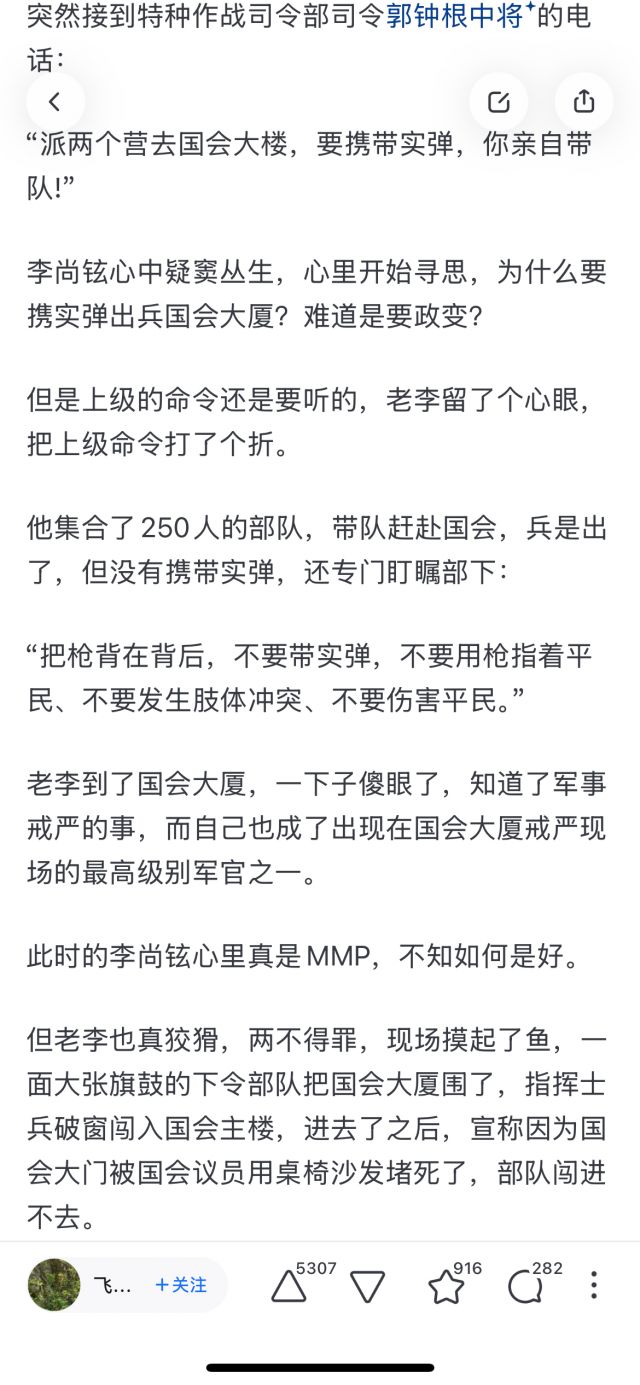Downvote this article
The width and height of the screenshot is (640, 1385).
368,1287
